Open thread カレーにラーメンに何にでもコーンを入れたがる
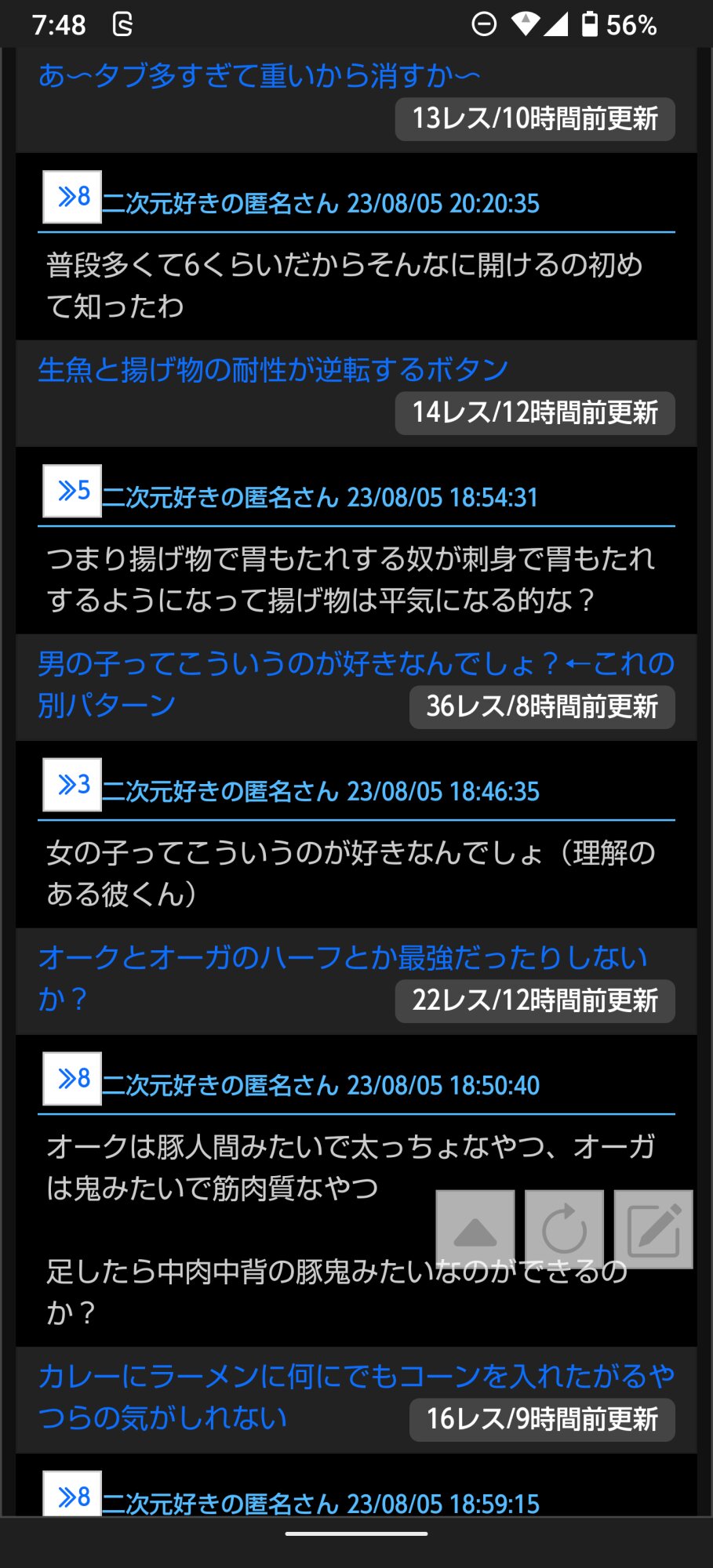 point(355,1377)
